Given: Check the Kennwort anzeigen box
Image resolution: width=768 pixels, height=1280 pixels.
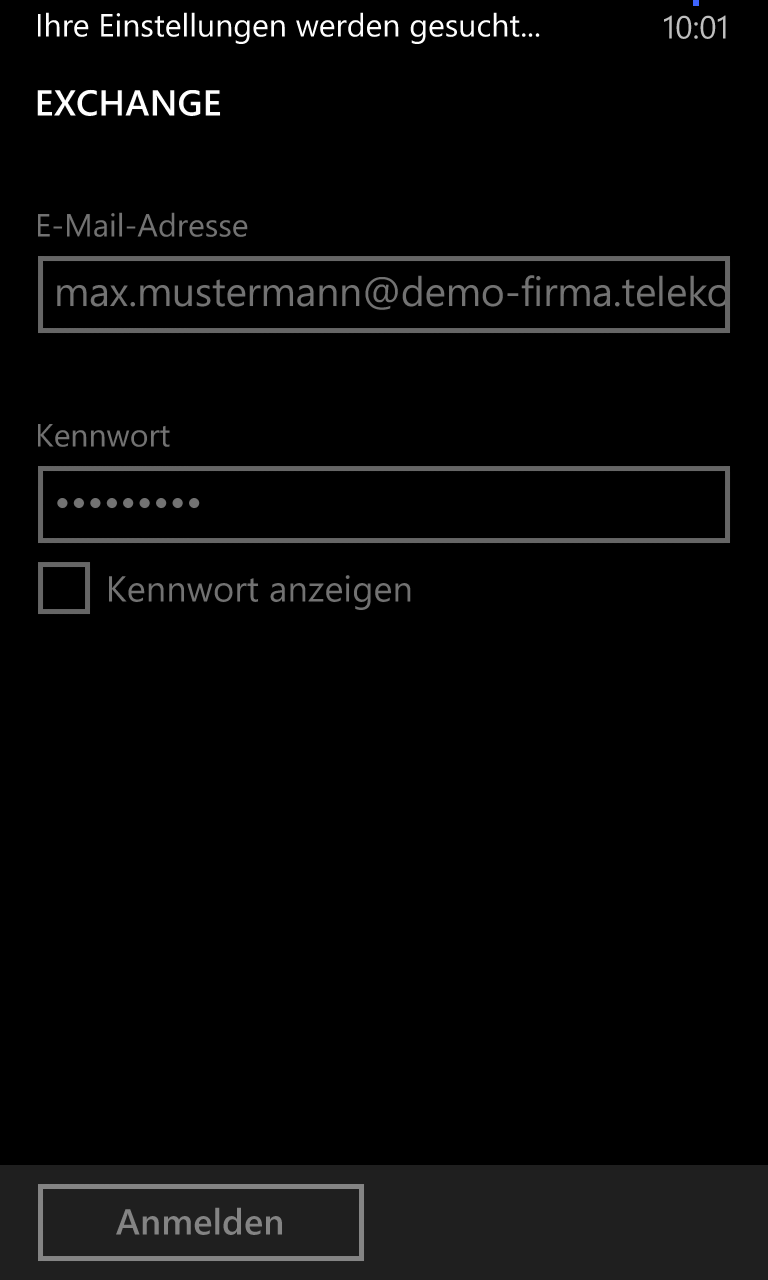Looking at the screenshot, I should (x=64, y=588).
